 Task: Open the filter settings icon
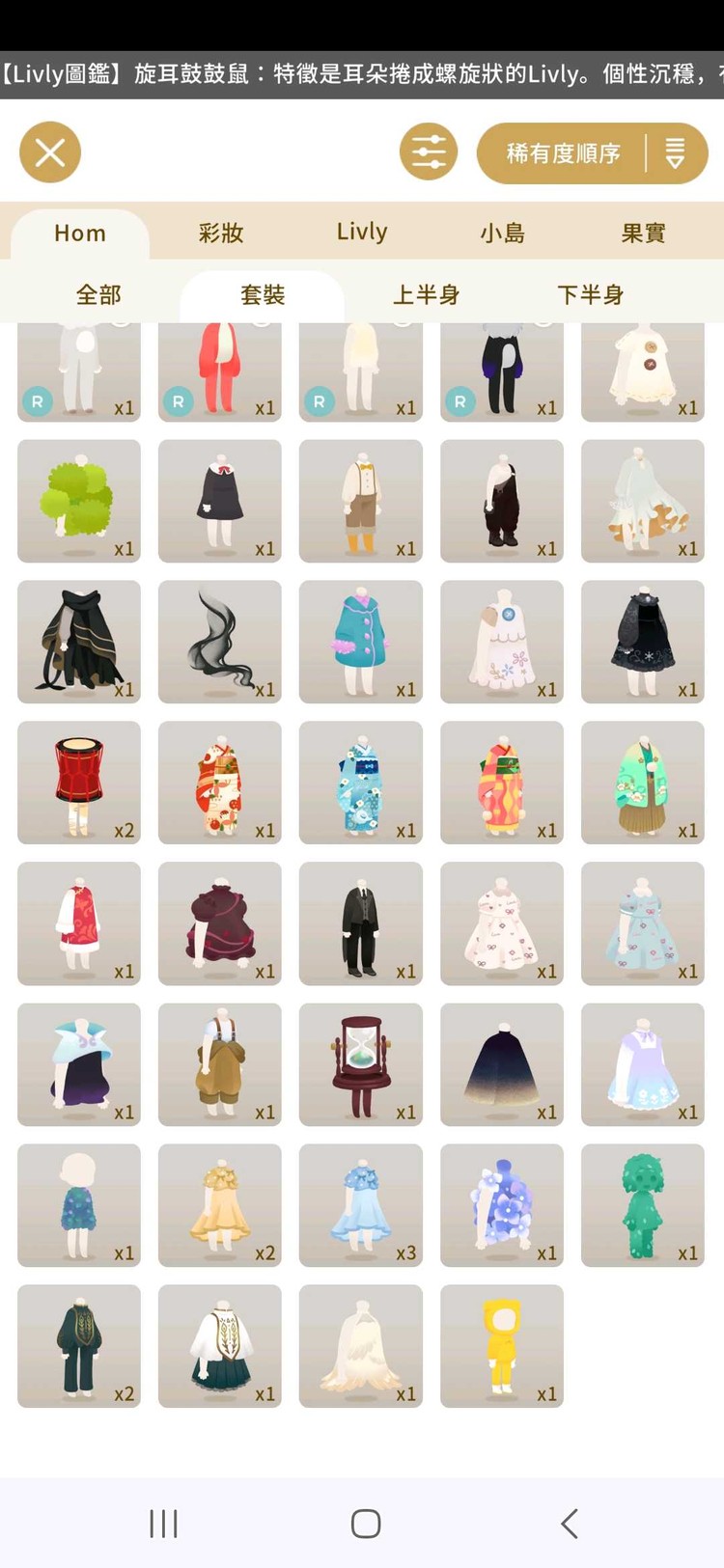429,152
